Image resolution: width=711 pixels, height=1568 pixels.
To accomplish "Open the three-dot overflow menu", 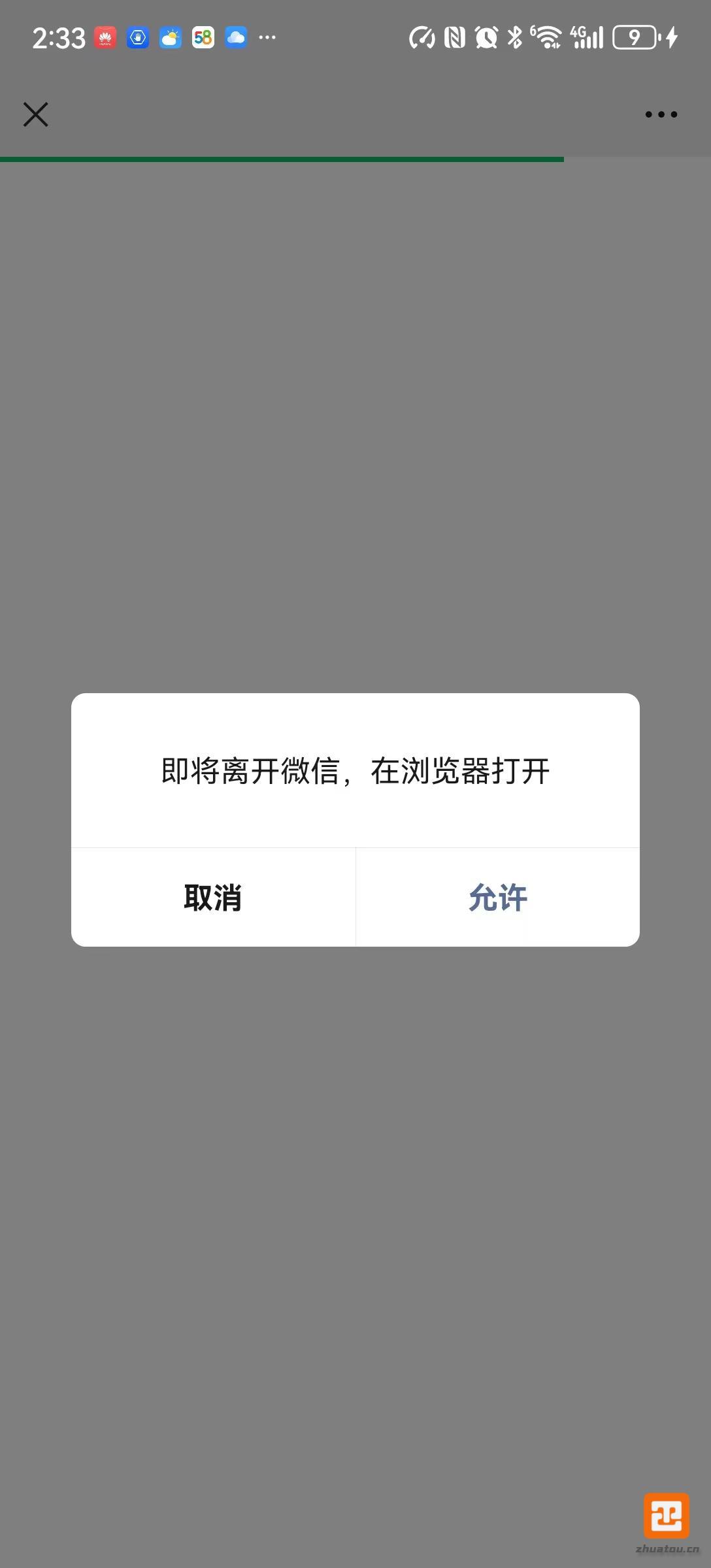I will tap(661, 114).
